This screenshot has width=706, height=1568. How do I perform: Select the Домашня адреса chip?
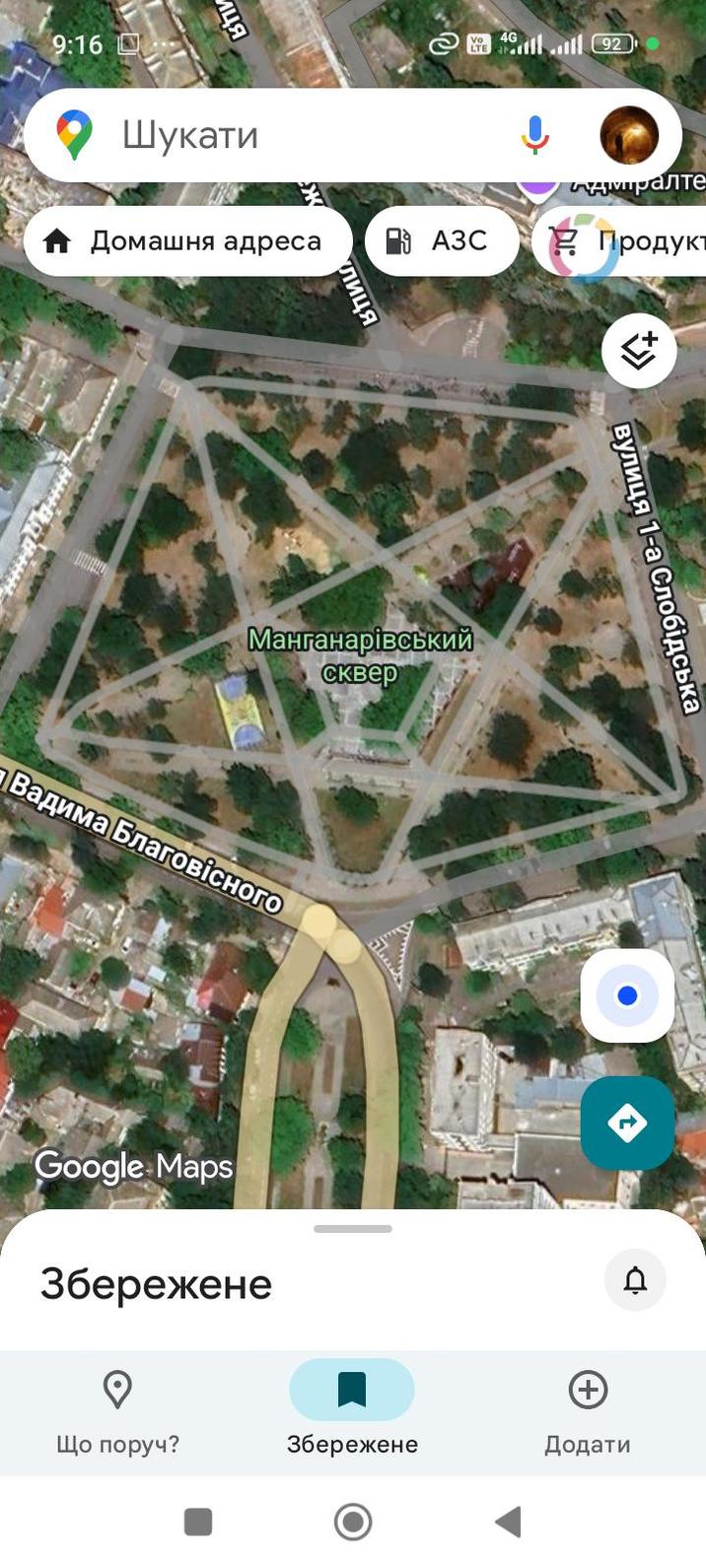click(187, 241)
